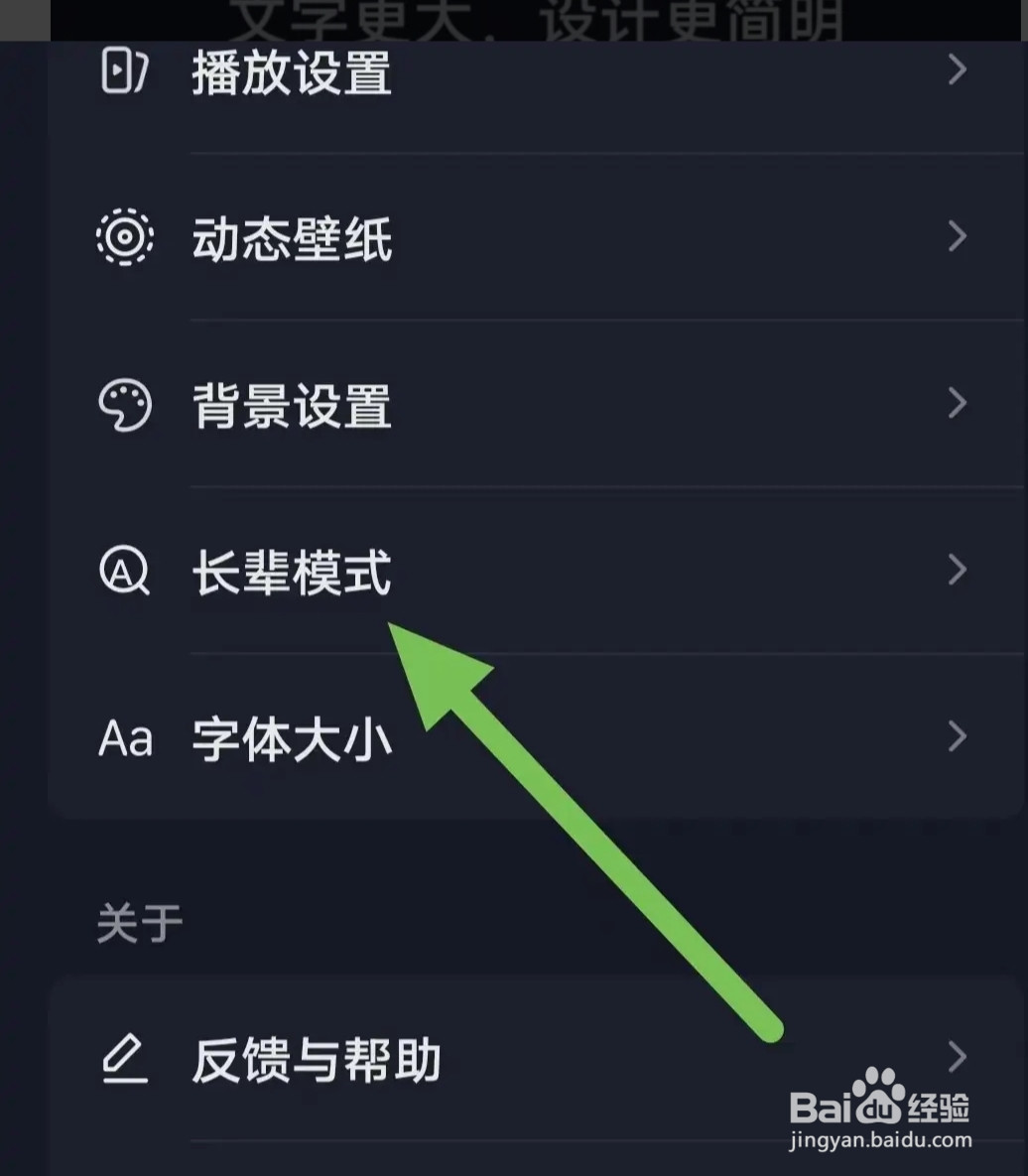The height and width of the screenshot is (1176, 1028).
Task: Click the 动态壁纸 dynamic wallpaper icon
Action: pyautogui.click(x=124, y=237)
